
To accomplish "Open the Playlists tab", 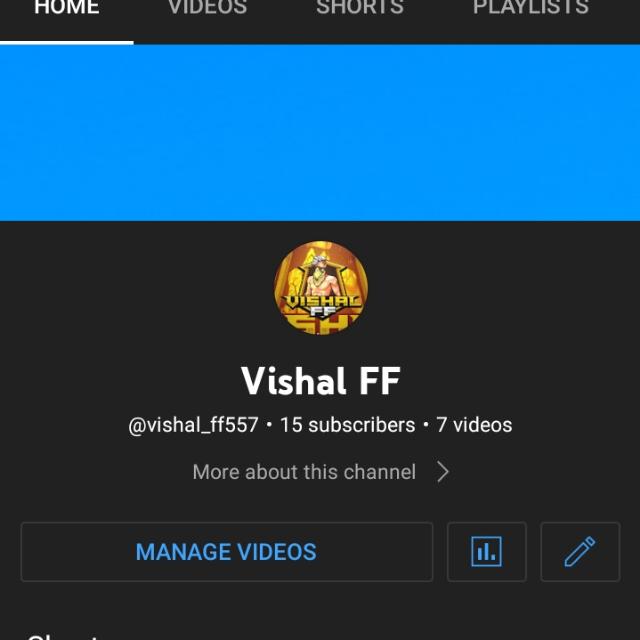I will coord(530,10).
